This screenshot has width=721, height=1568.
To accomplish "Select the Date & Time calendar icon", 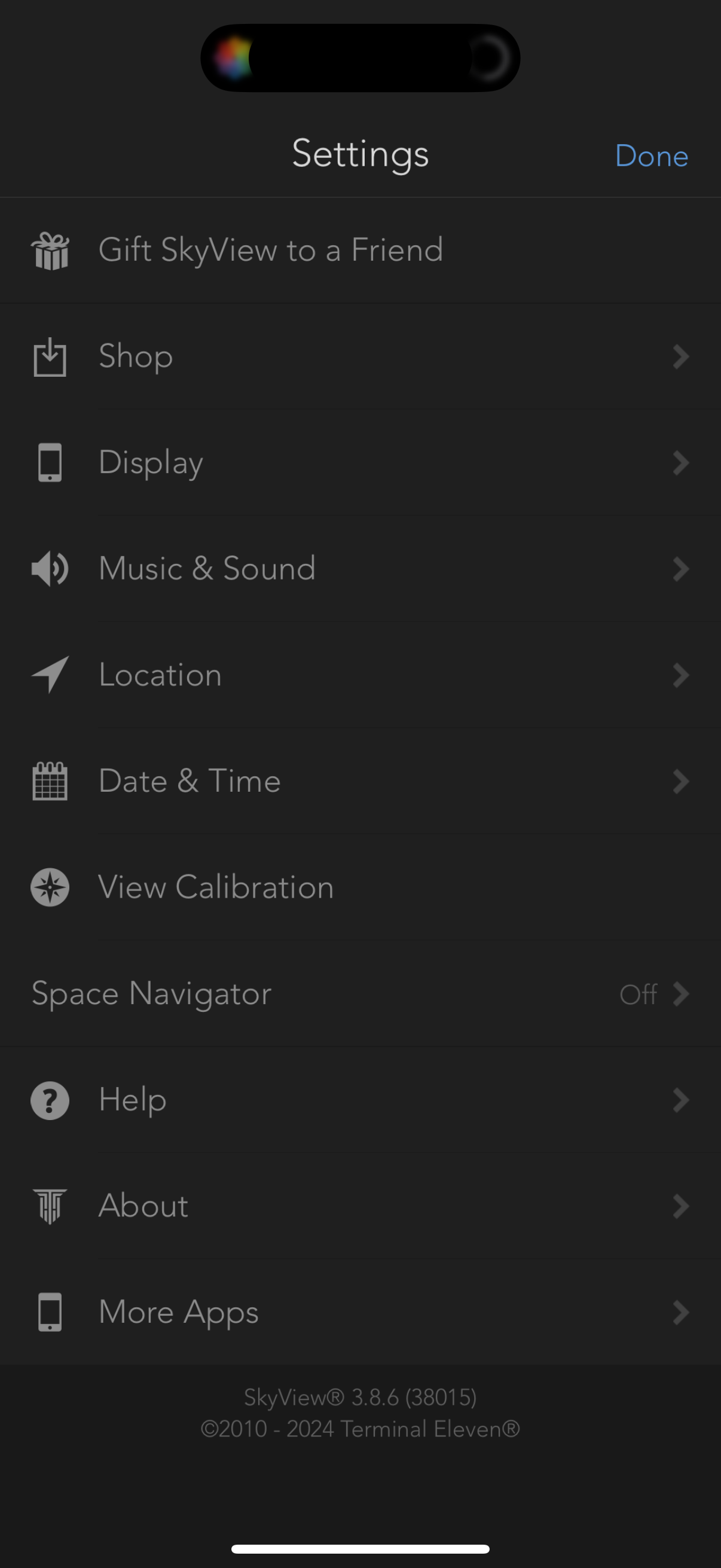I will tap(50, 781).
